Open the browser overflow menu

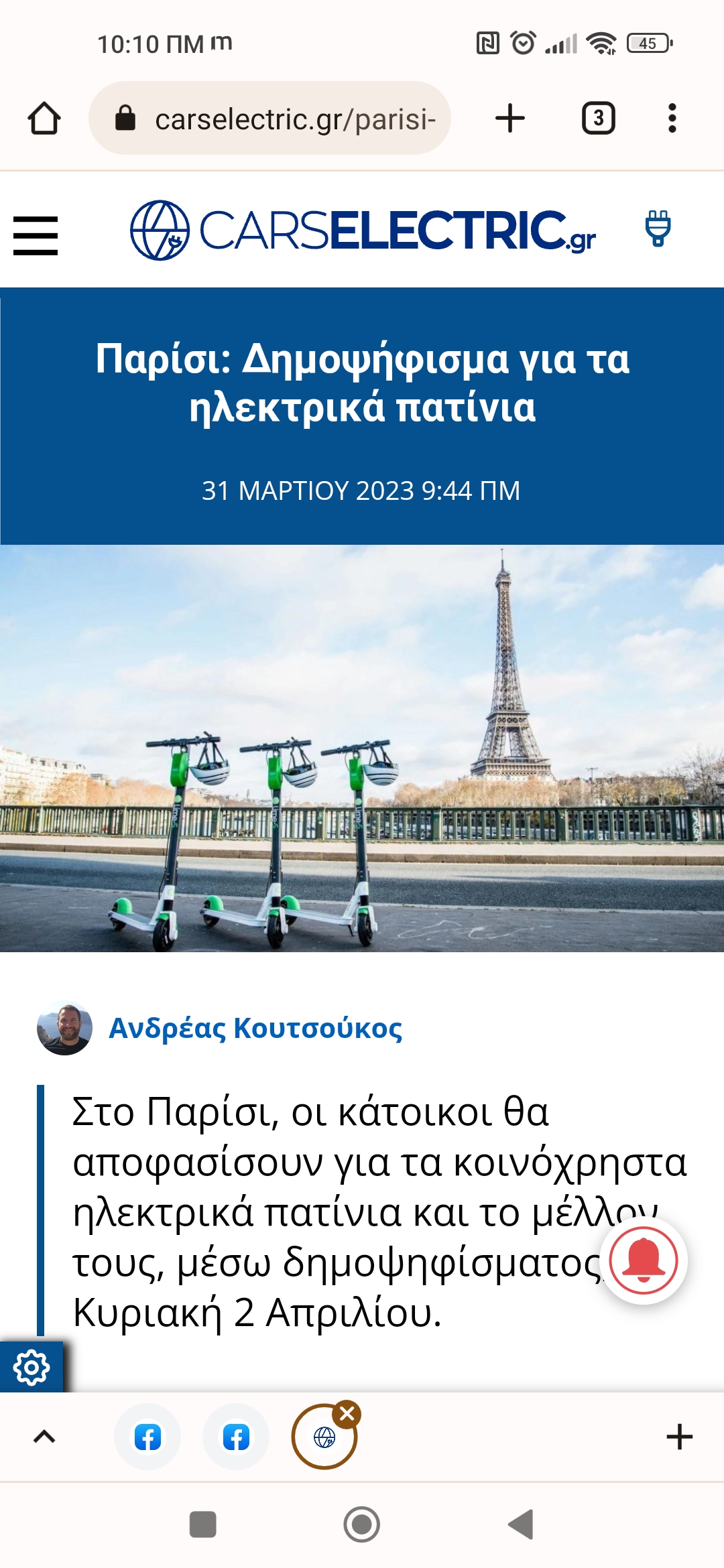point(672,119)
